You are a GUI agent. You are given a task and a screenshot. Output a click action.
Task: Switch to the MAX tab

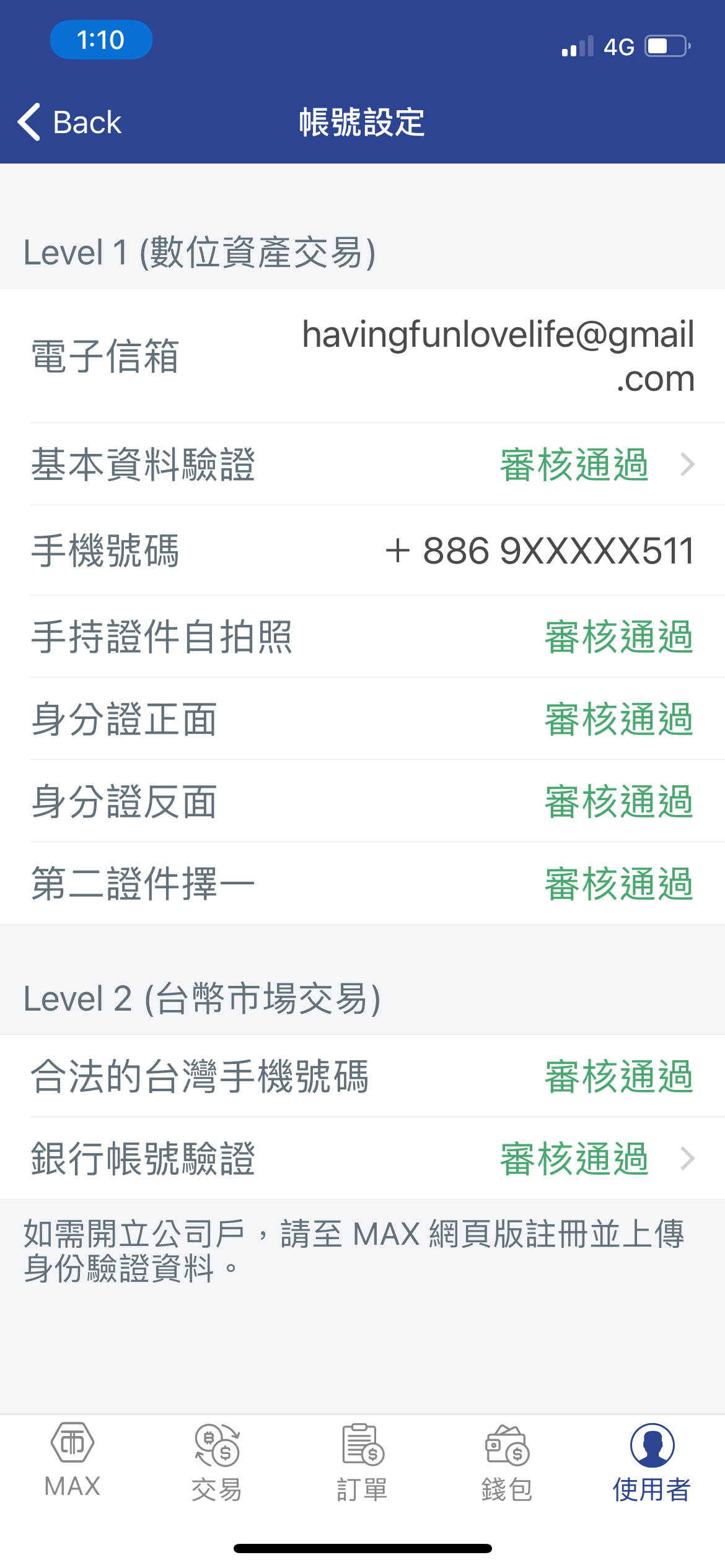click(72, 1461)
